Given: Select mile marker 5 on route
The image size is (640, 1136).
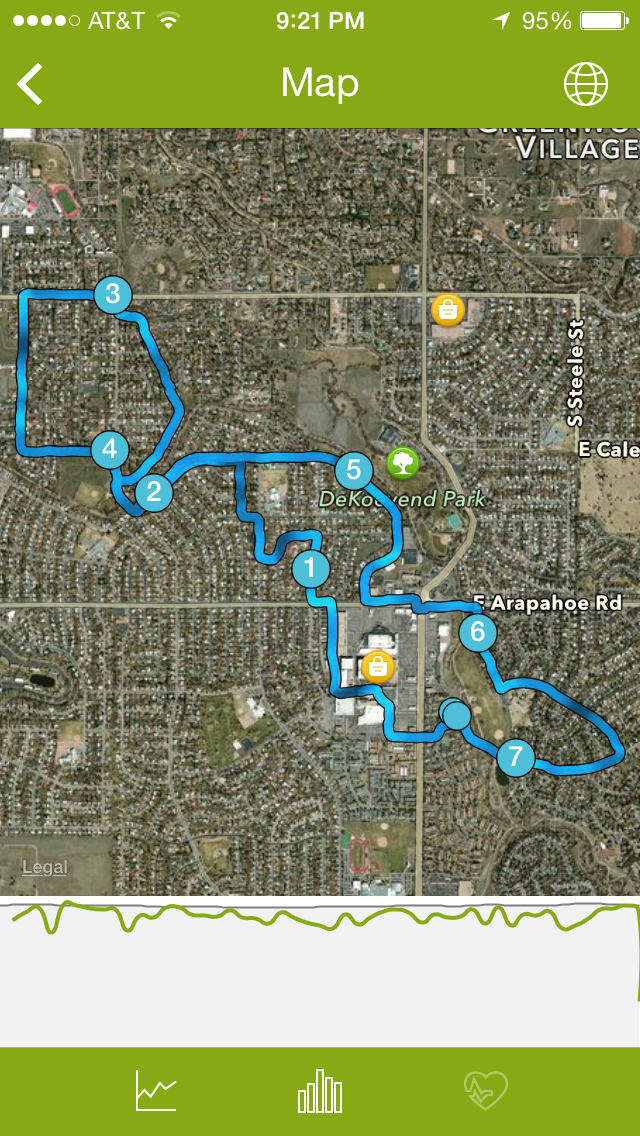Looking at the screenshot, I should (353, 469).
